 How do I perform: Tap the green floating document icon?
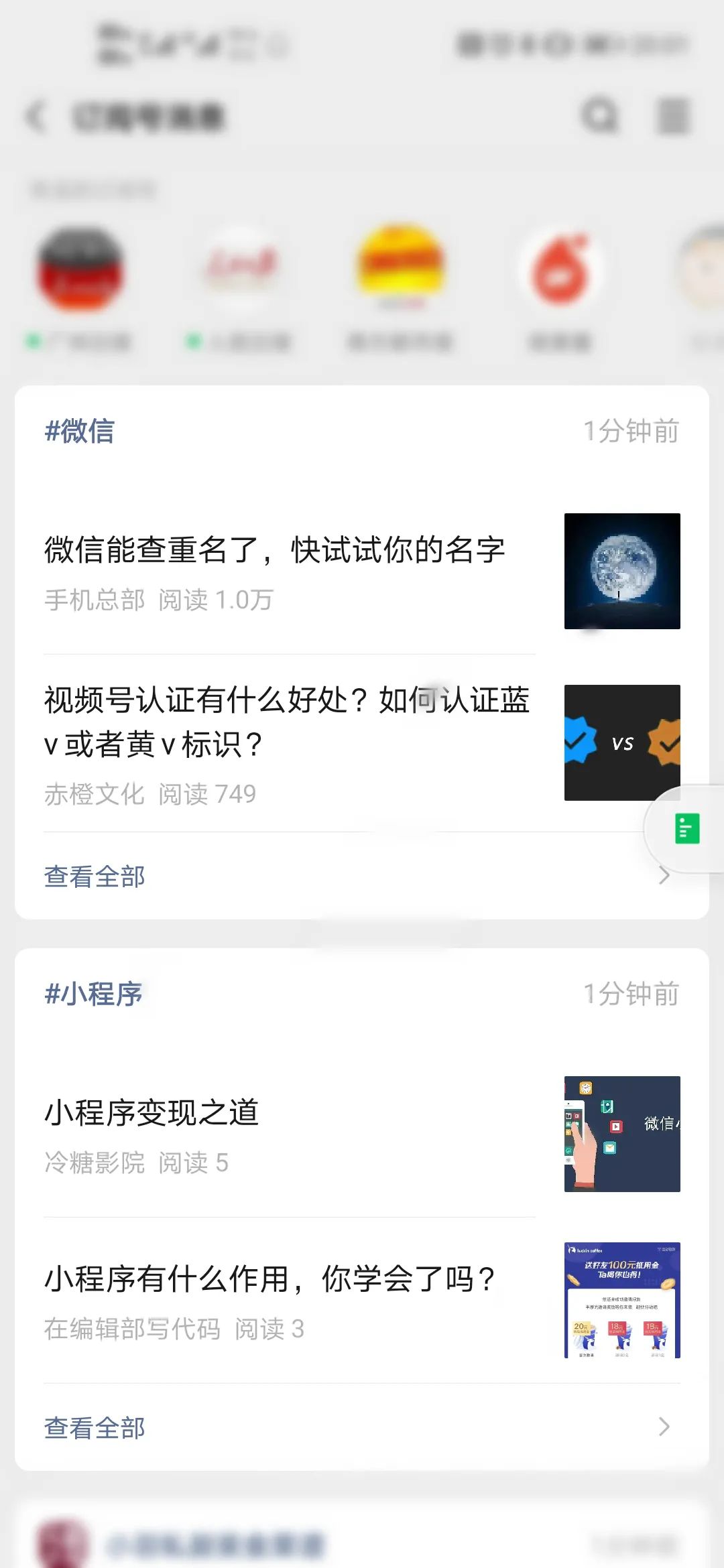coord(687,829)
